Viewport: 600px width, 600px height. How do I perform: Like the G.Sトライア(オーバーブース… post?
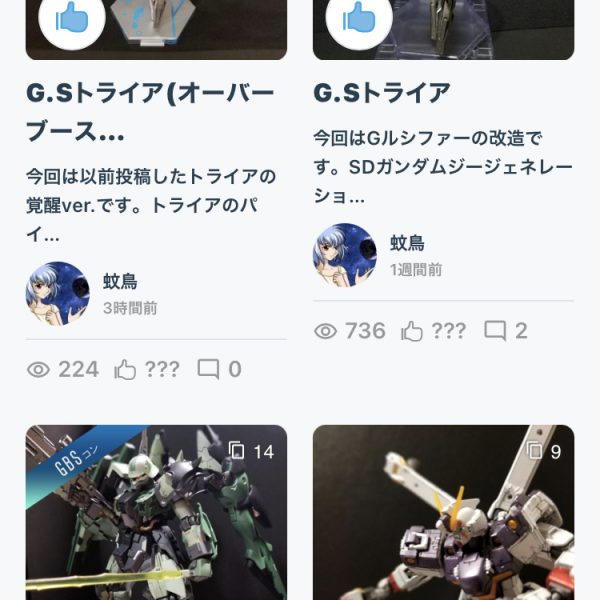(x=72, y=17)
